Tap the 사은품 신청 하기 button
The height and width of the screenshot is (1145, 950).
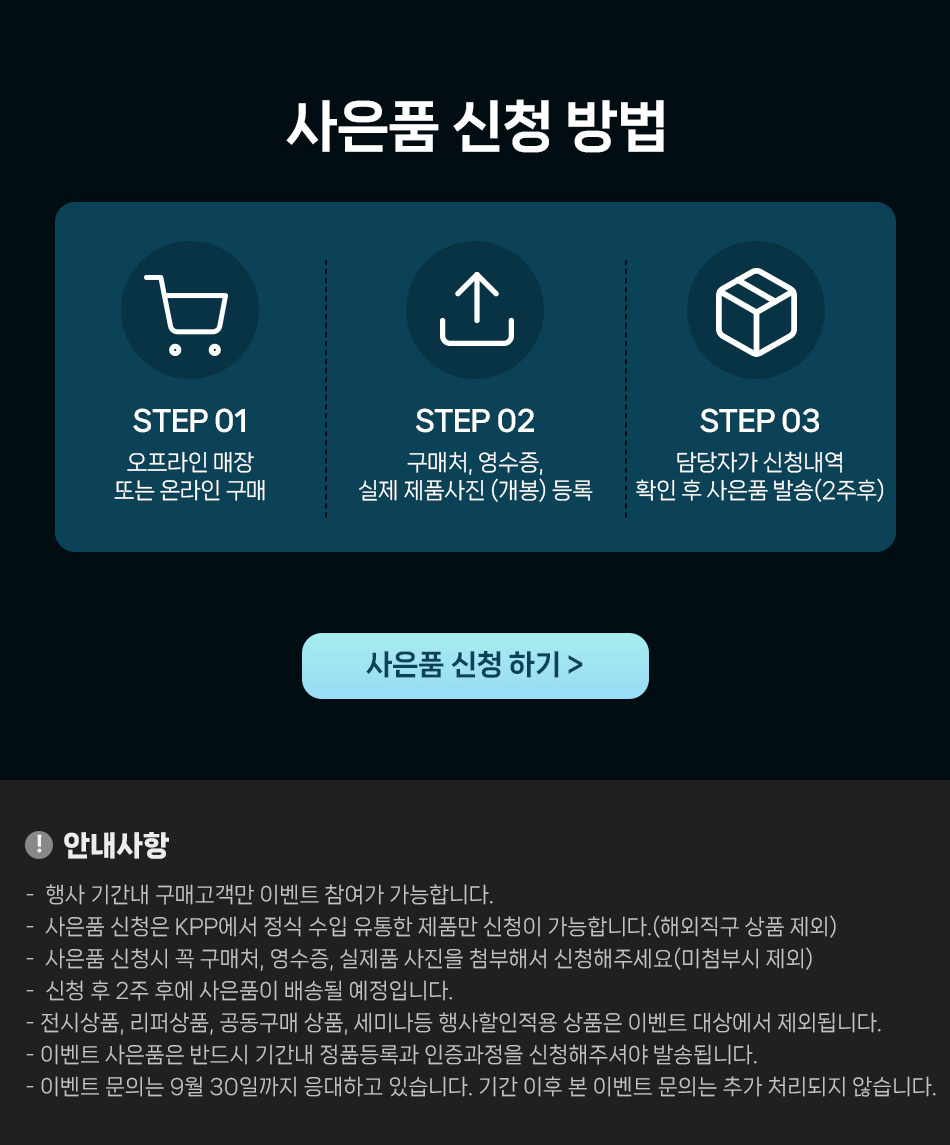[475, 665]
